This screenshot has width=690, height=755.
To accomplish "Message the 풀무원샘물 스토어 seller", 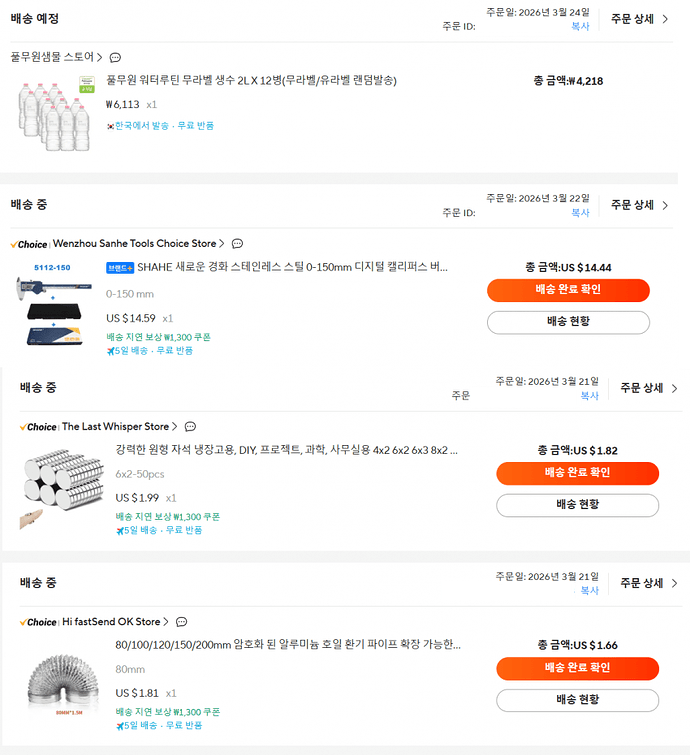I will (x=115, y=58).
